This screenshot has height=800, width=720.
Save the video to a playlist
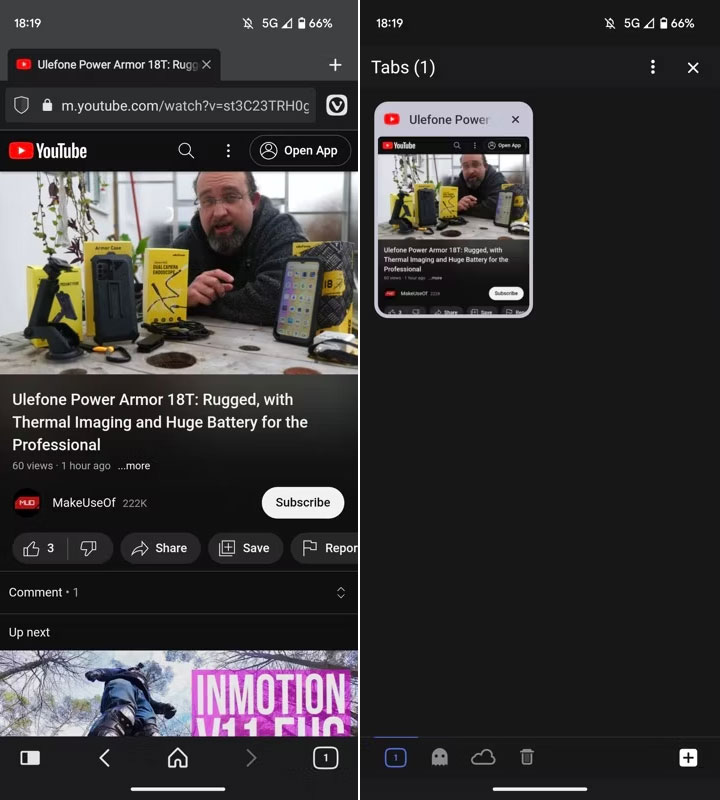coord(244,548)
